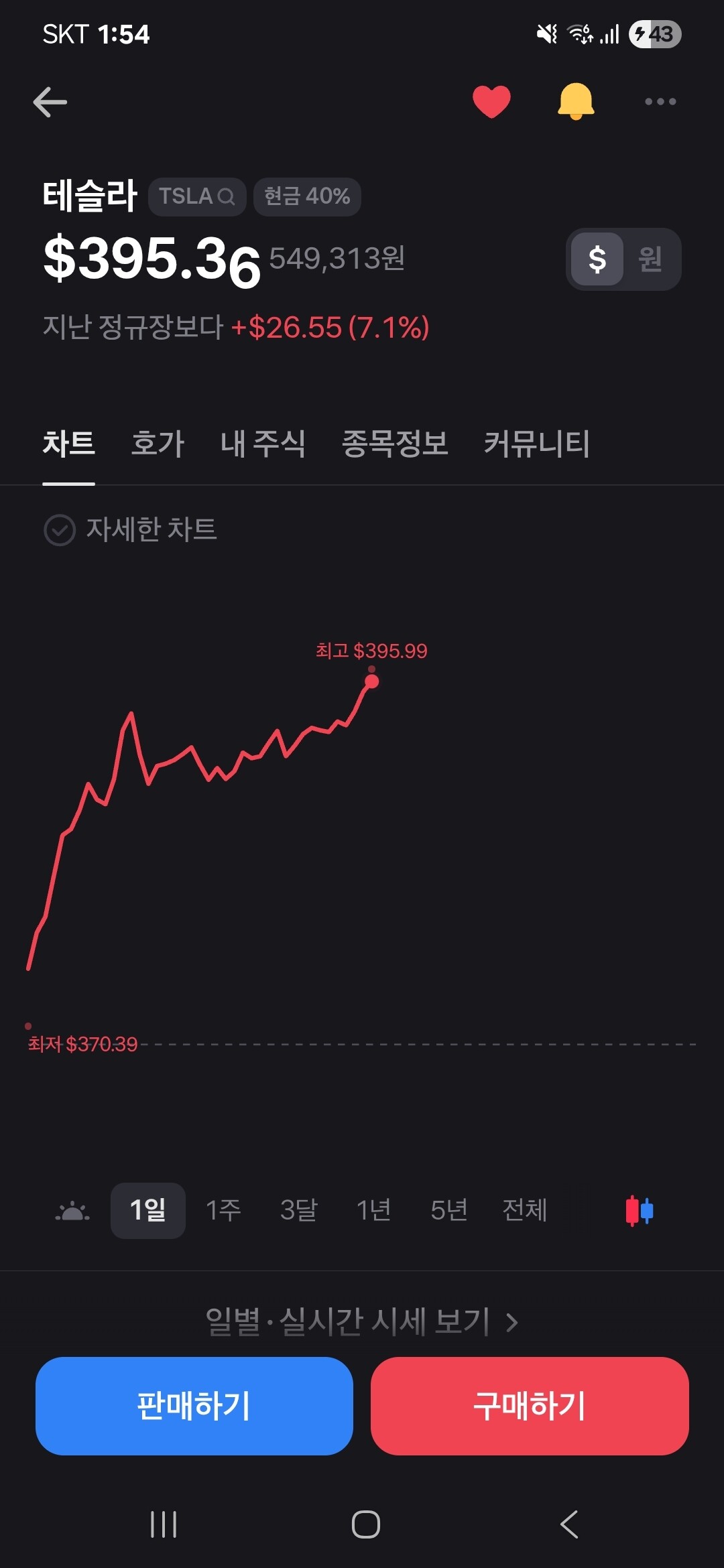Open the 현금 40% chip

(x=307, y=196)
